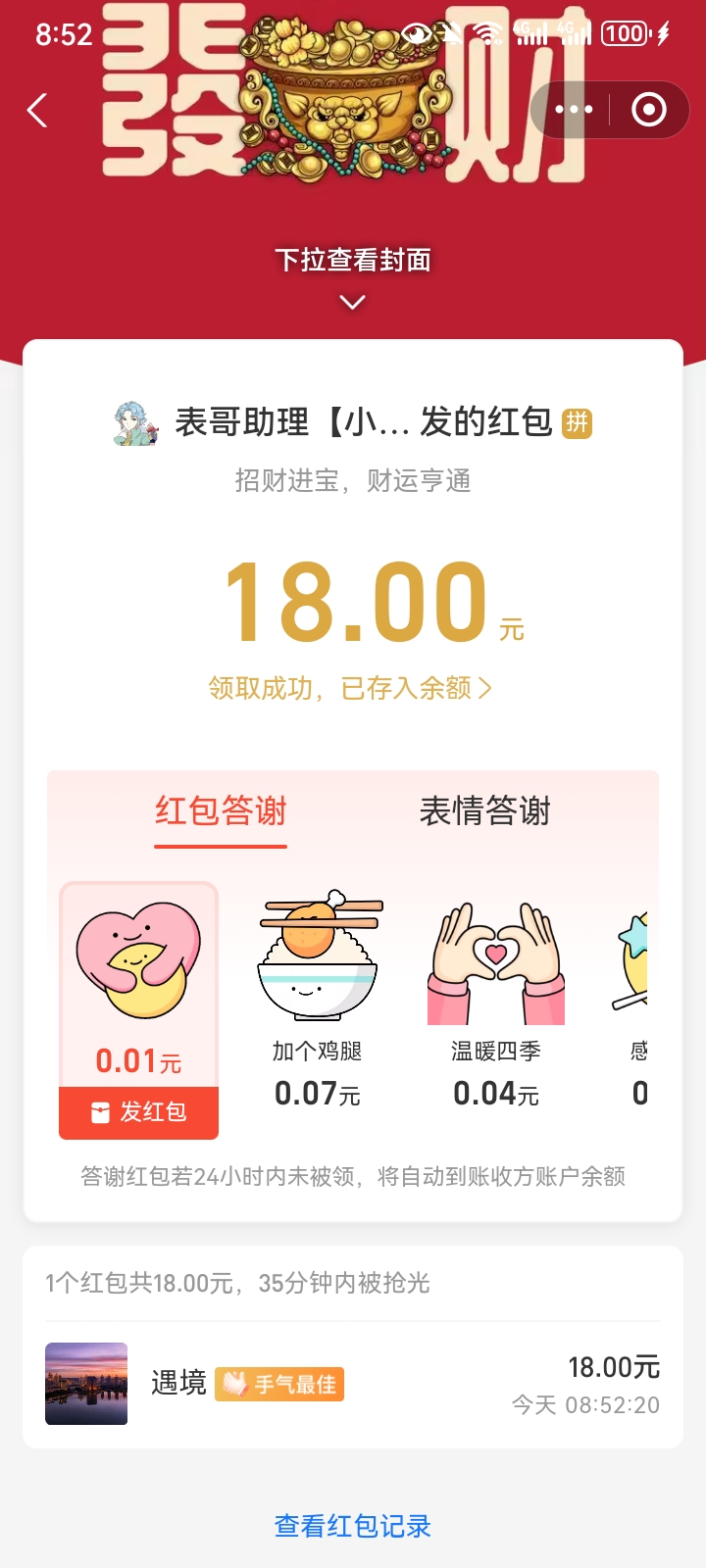
Task: Select the 加个鸡腿 0.07元 thank-you option
Action: (x=318, y=1000)
